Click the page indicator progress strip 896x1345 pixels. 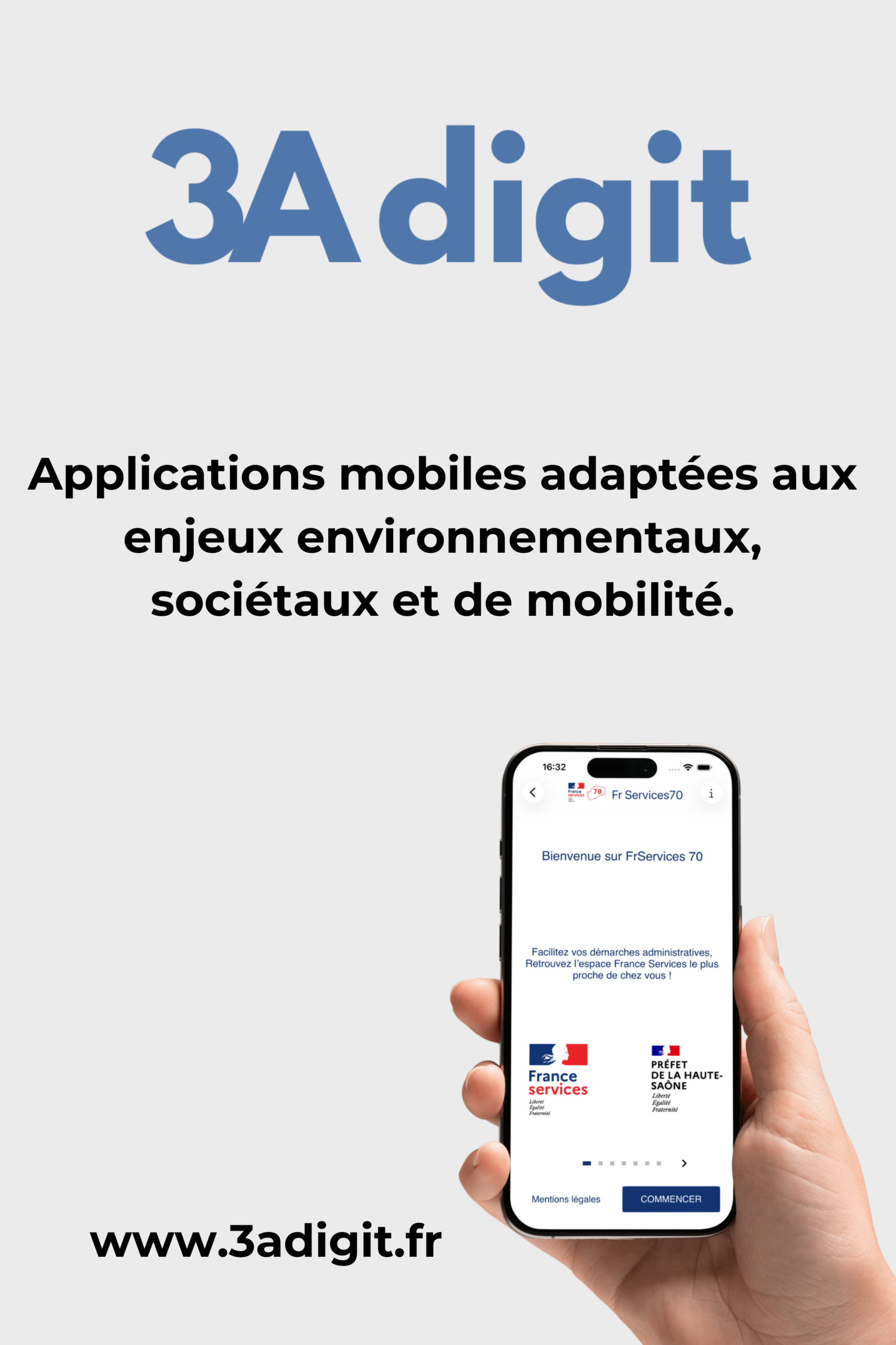622,1164
